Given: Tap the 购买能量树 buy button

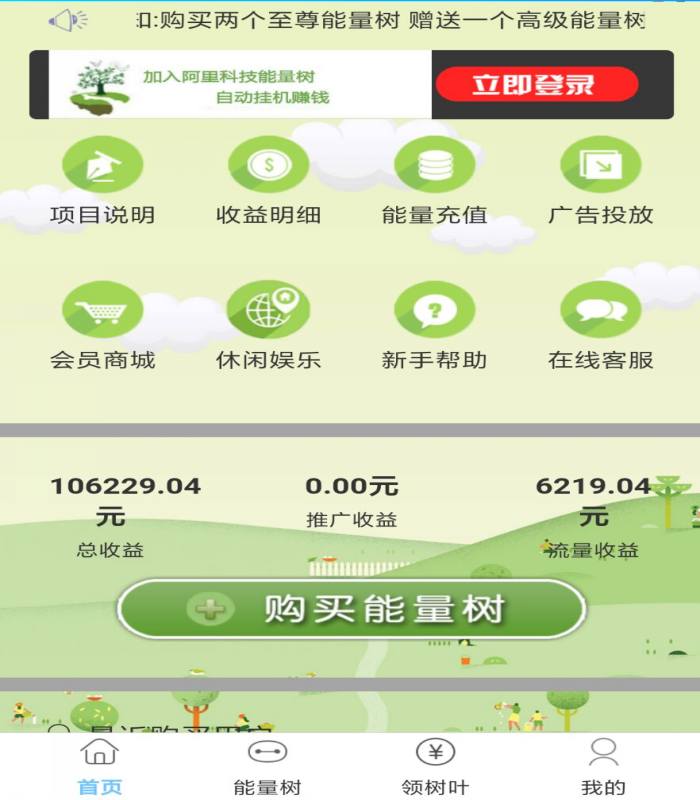Looking at the screenshot, I should [351, 608].
